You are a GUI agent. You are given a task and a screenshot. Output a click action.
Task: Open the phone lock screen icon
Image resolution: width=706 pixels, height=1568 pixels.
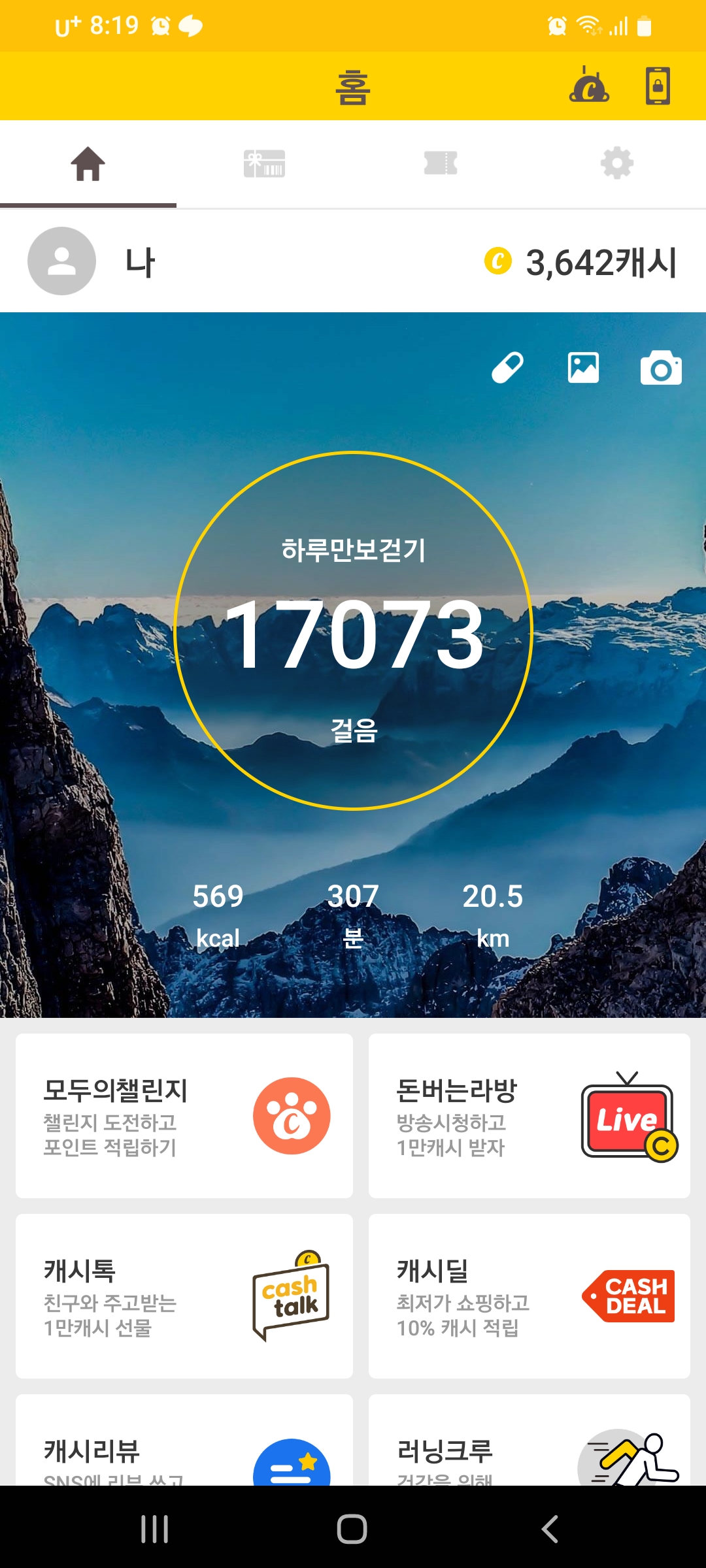tap(658, 86)
